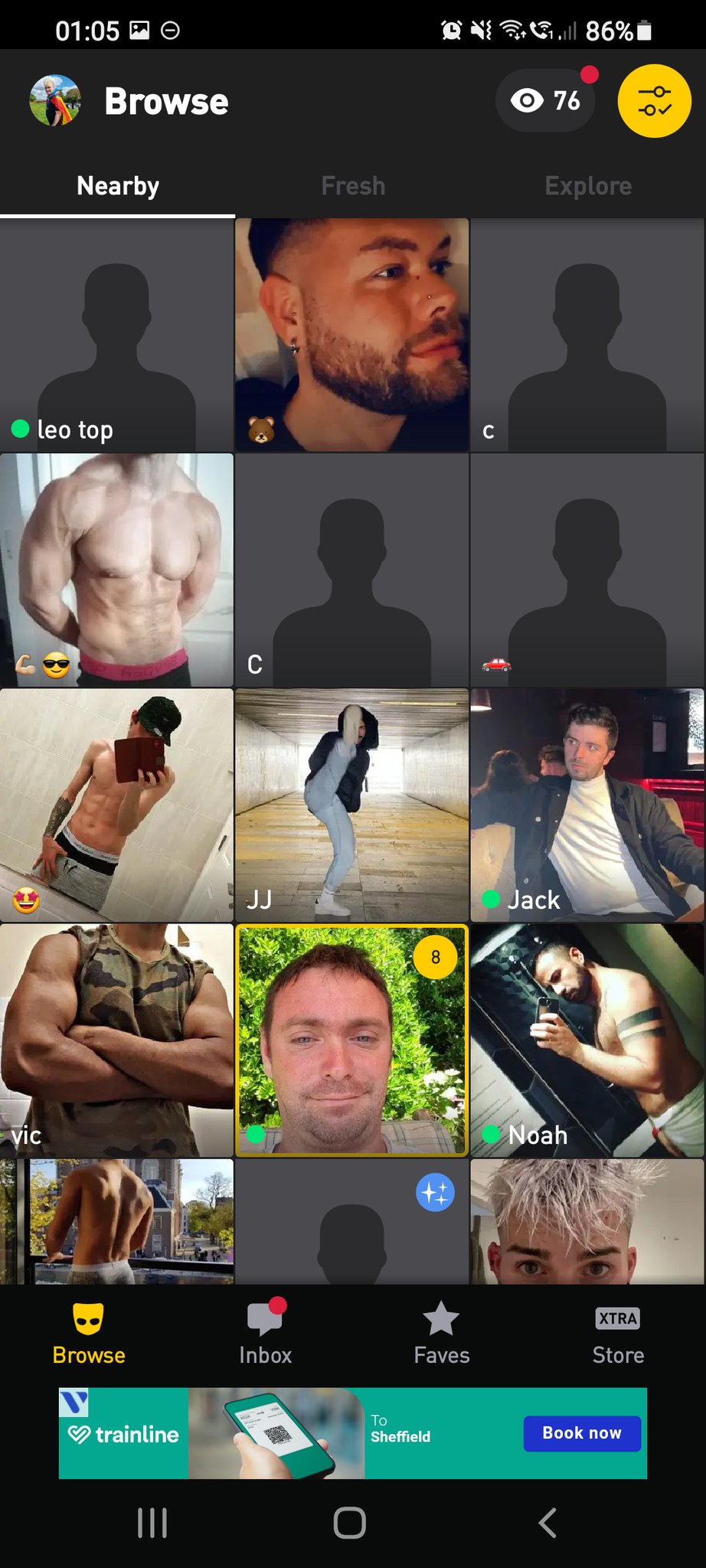
Task: Open the profile with flexed arm and sunglasses emojis
Action: [116, 570]
